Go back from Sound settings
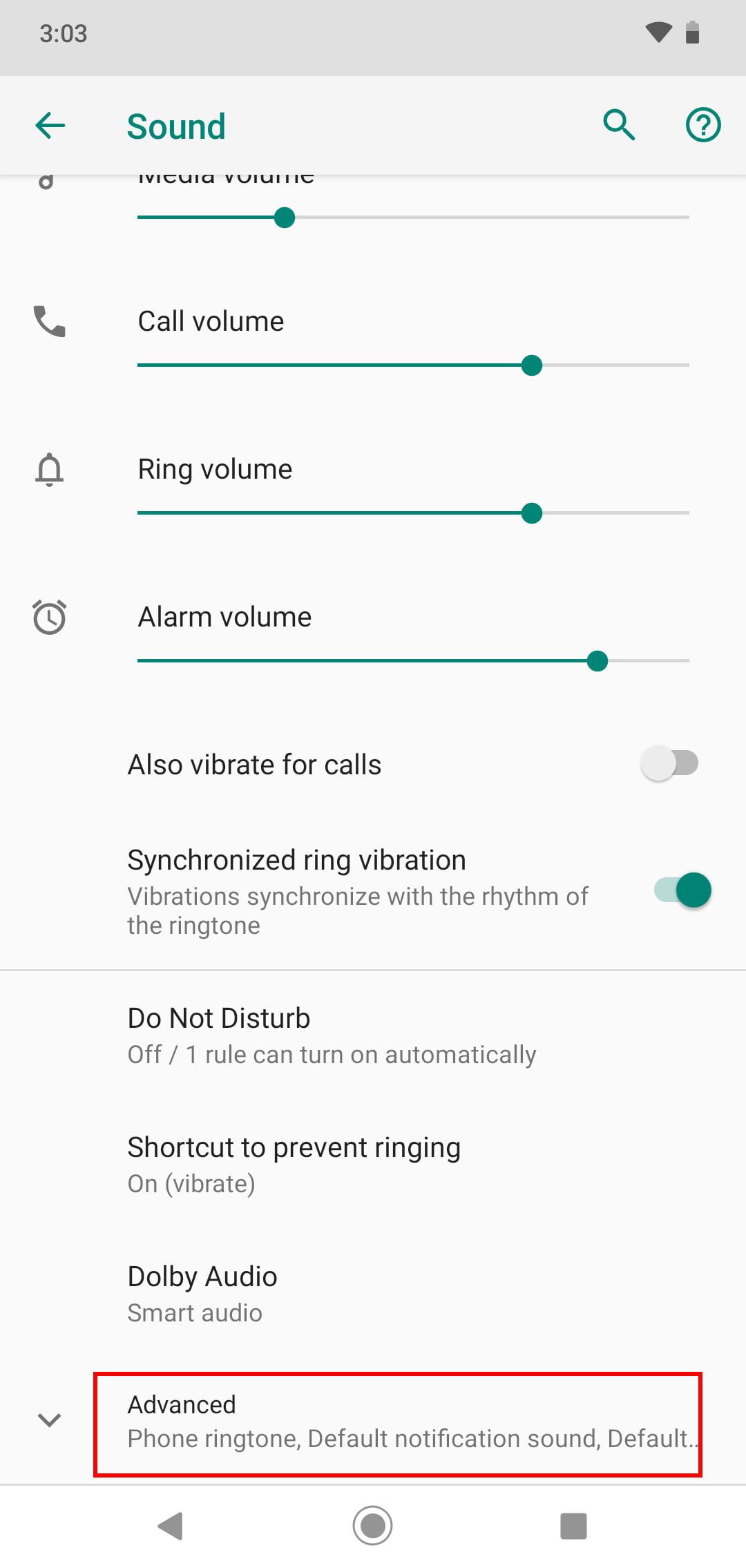 (50, 126)
